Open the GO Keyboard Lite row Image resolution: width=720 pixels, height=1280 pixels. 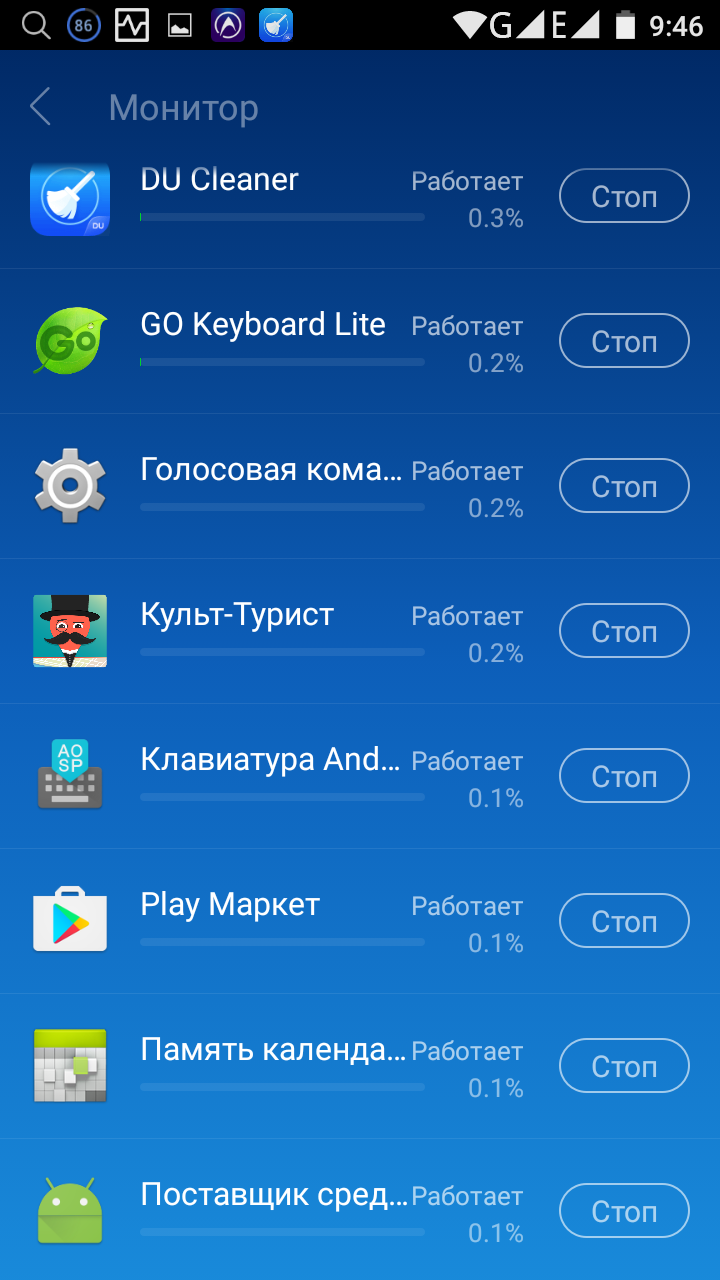pos(270,341)
